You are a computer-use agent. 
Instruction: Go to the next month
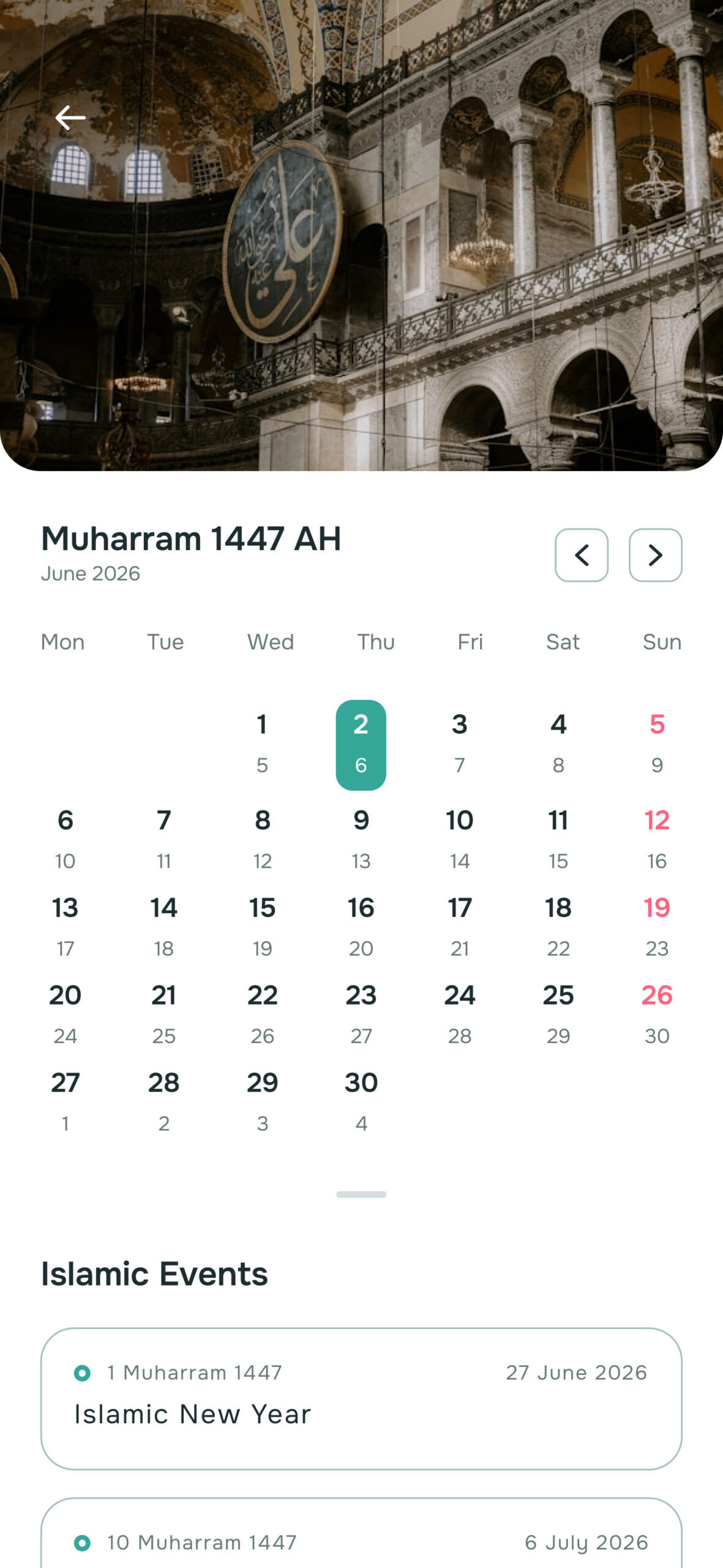[655, 555]
